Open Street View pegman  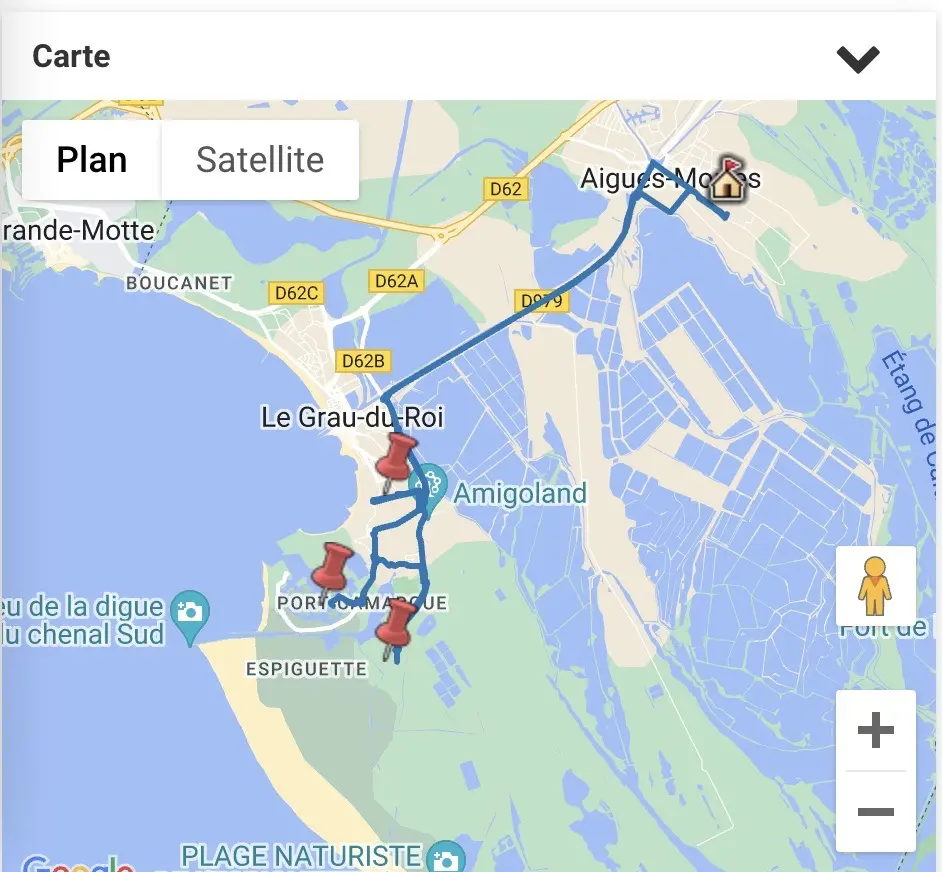[875, 586]
